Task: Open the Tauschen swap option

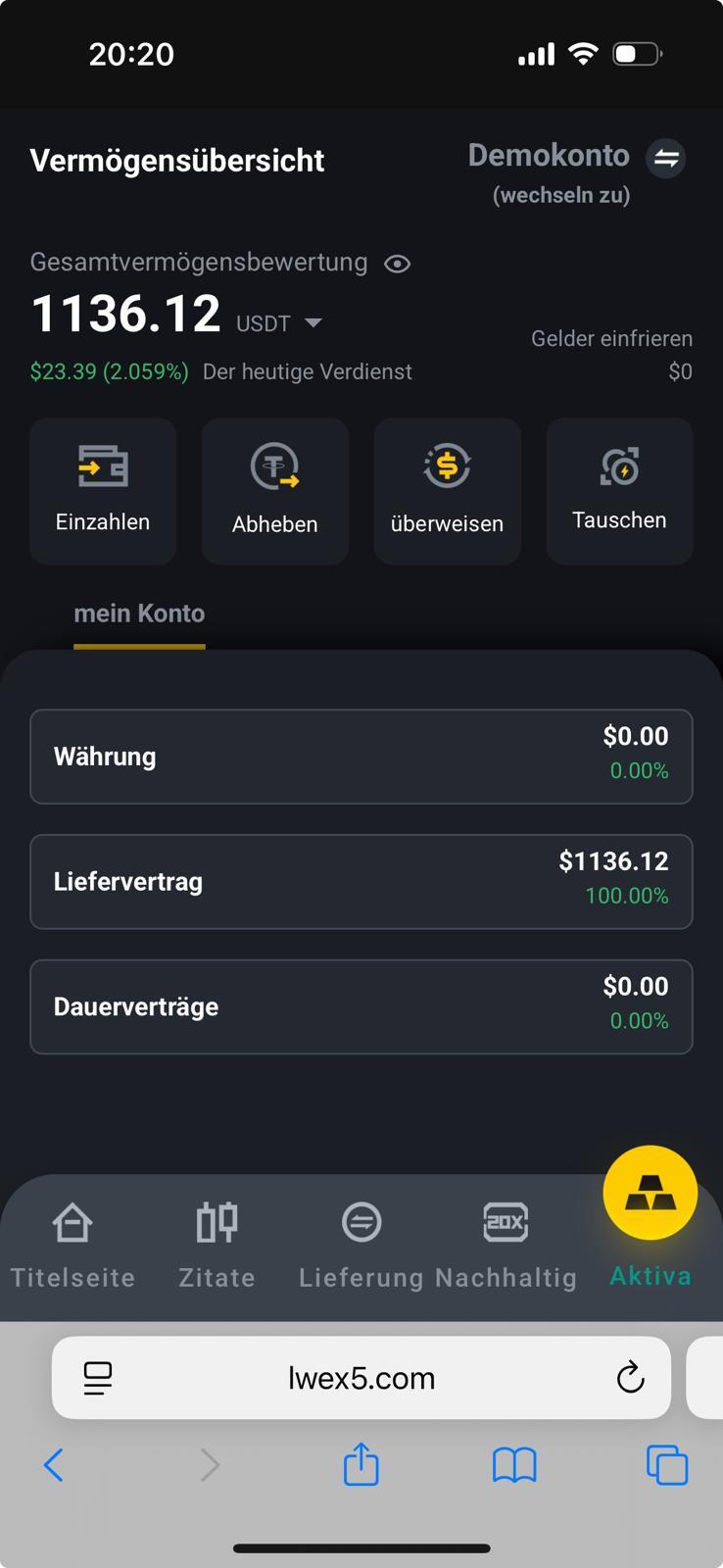Action: [619, 491]
